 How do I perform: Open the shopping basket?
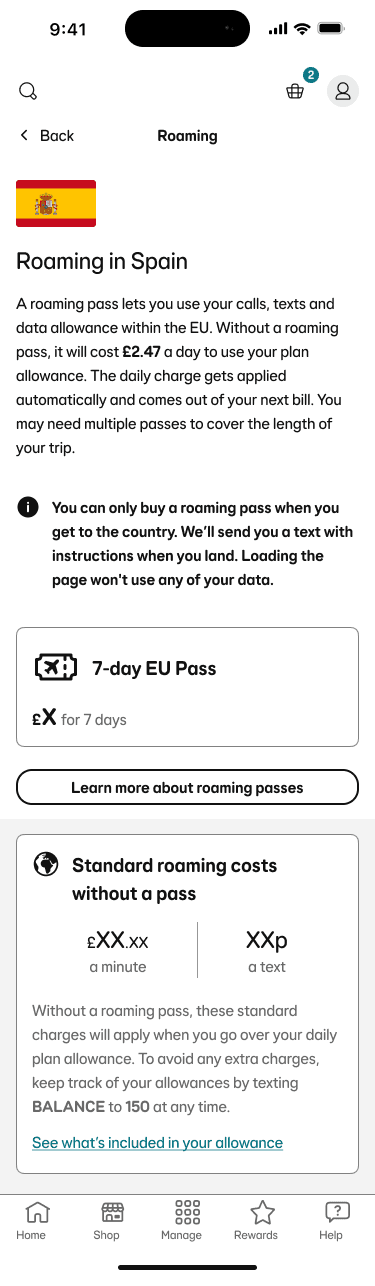(295, 91)
